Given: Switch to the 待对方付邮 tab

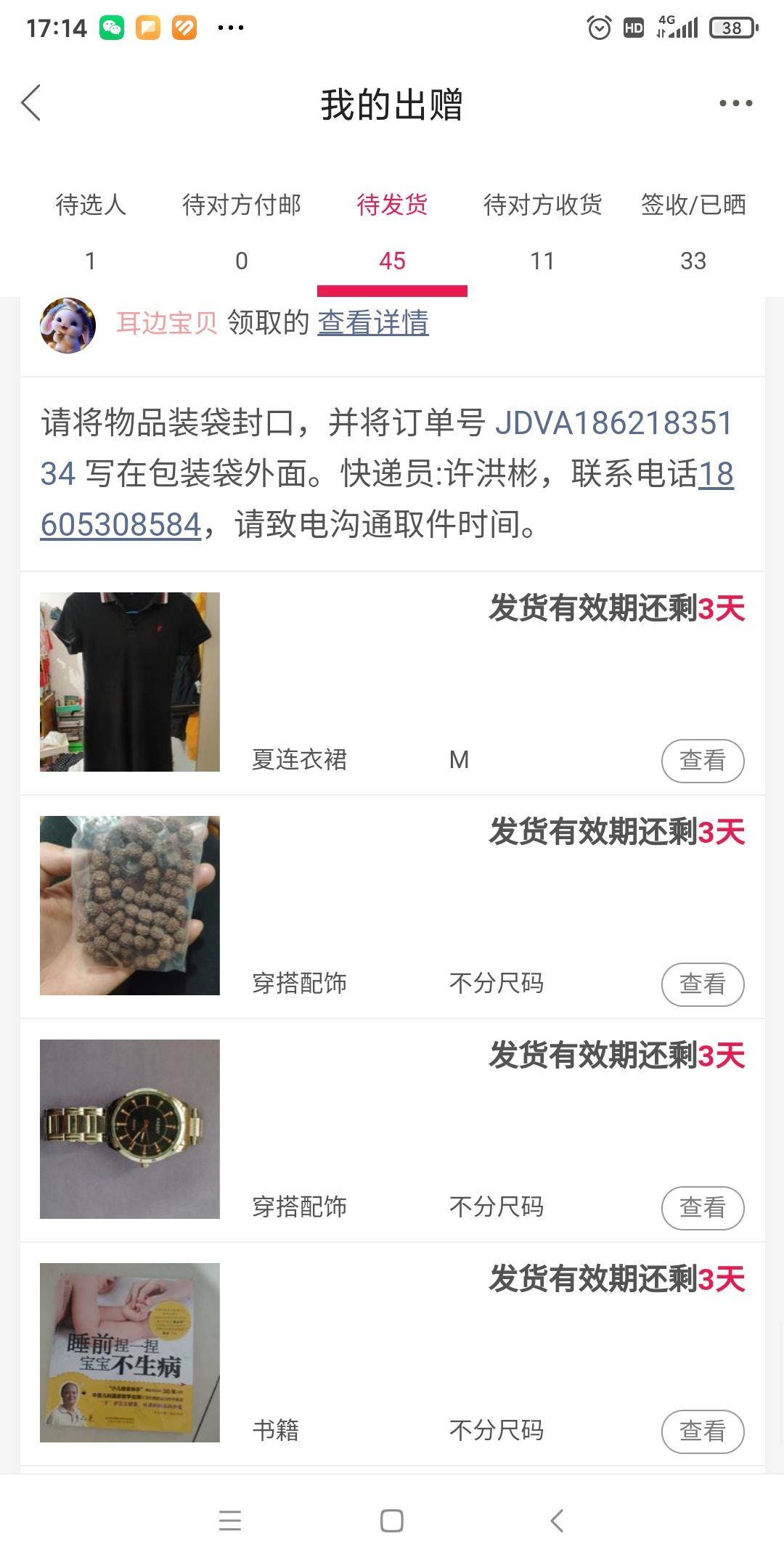Looking at the screenshot, I should tap(242, 232).
